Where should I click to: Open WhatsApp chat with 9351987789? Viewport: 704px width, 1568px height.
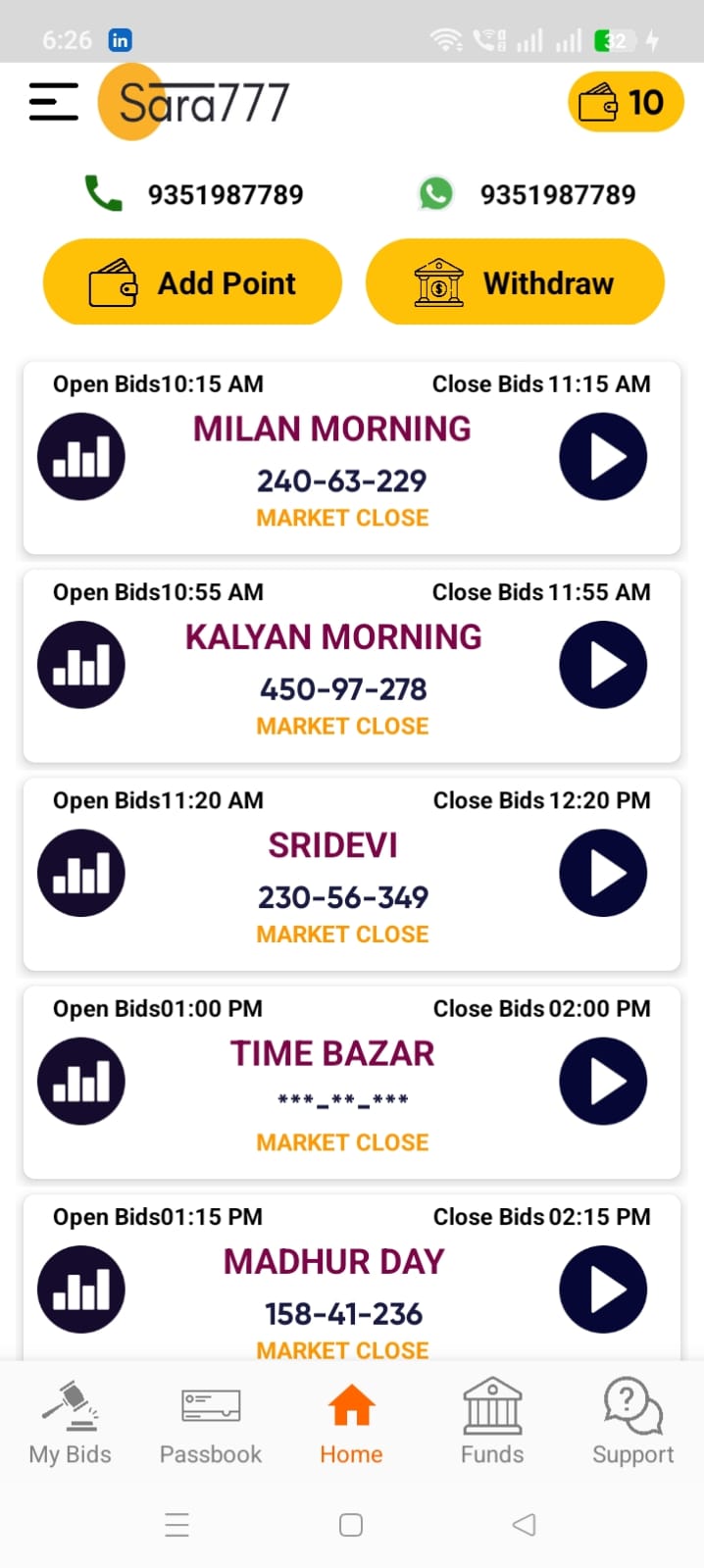tap(528, 194)
